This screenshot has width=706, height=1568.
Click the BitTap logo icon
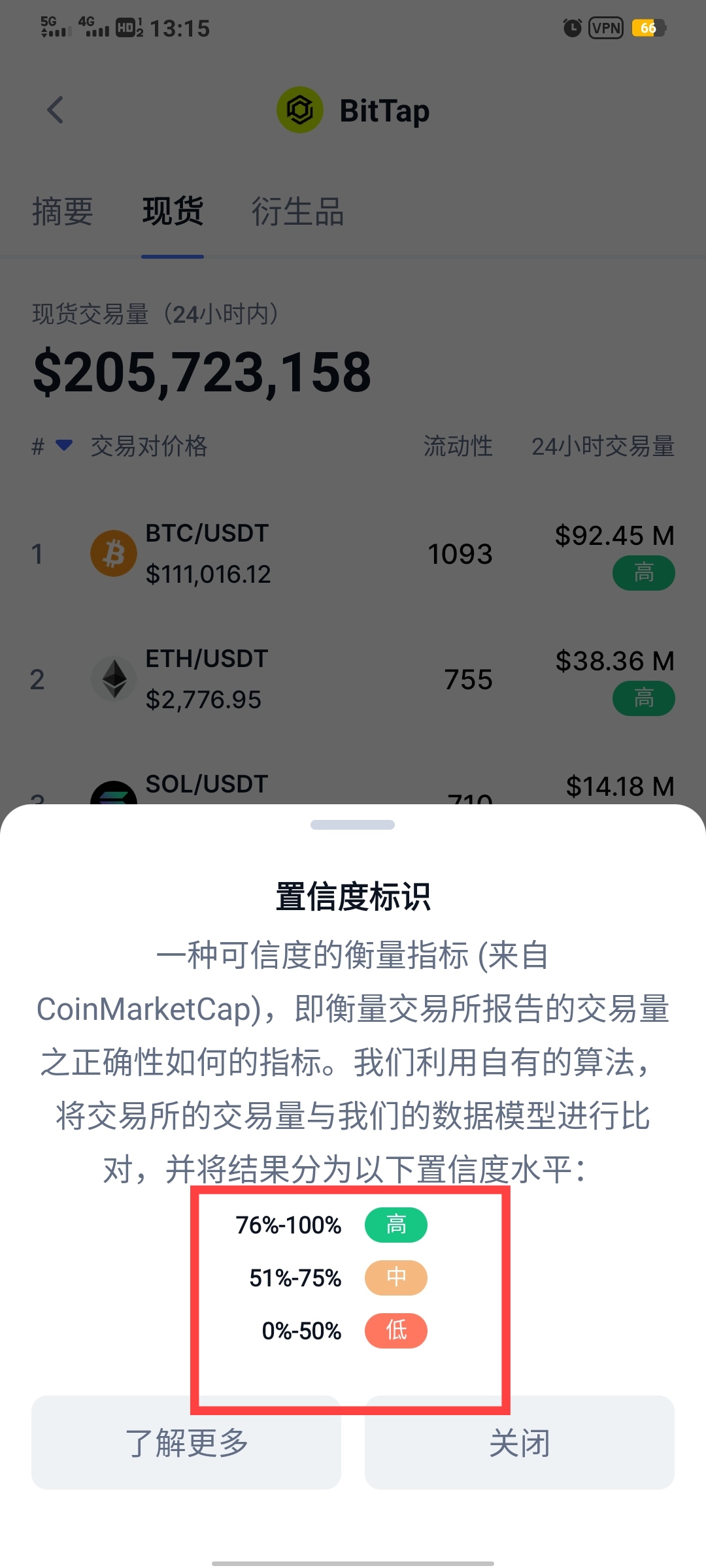(x=299, y=110)
